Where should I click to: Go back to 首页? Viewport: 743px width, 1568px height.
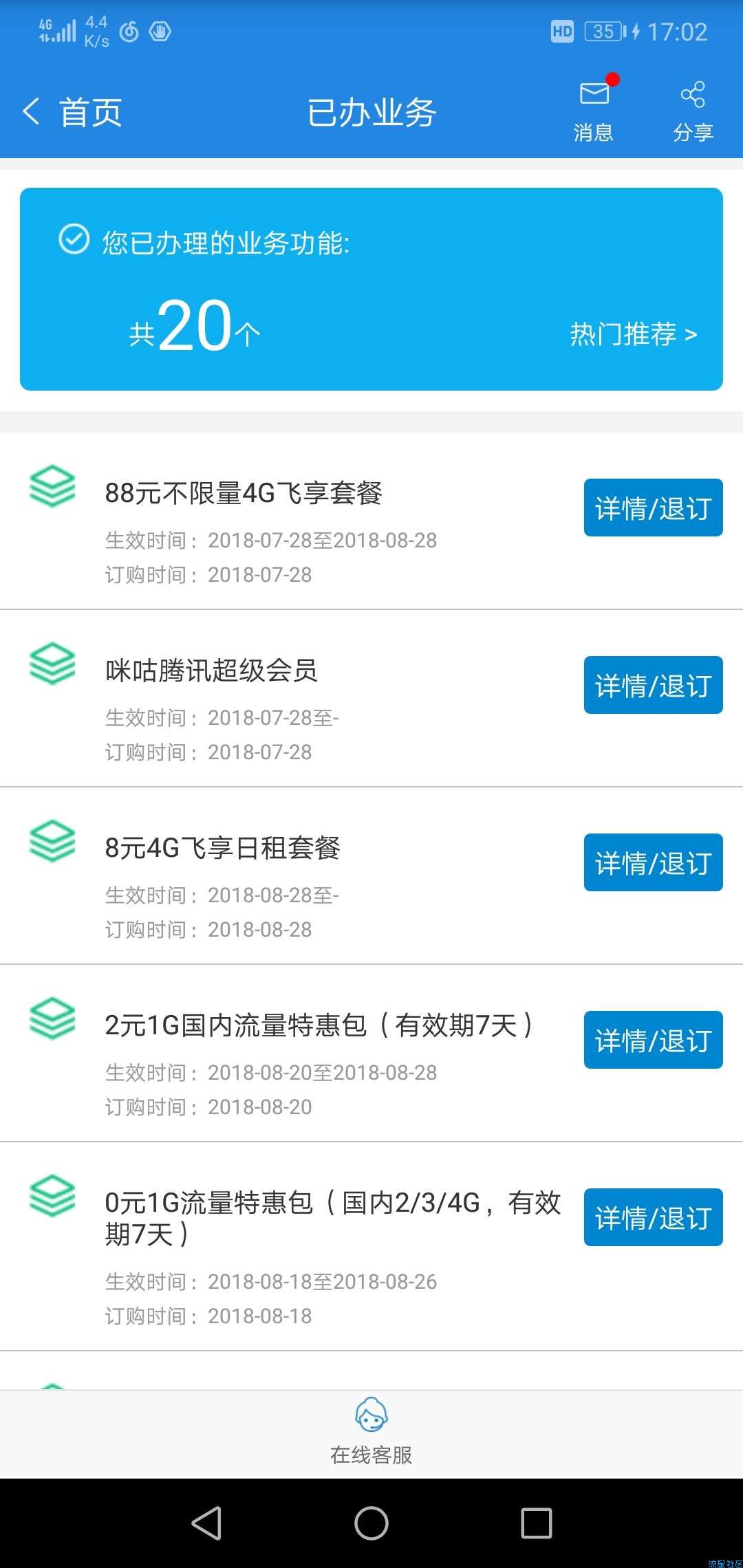72,112
